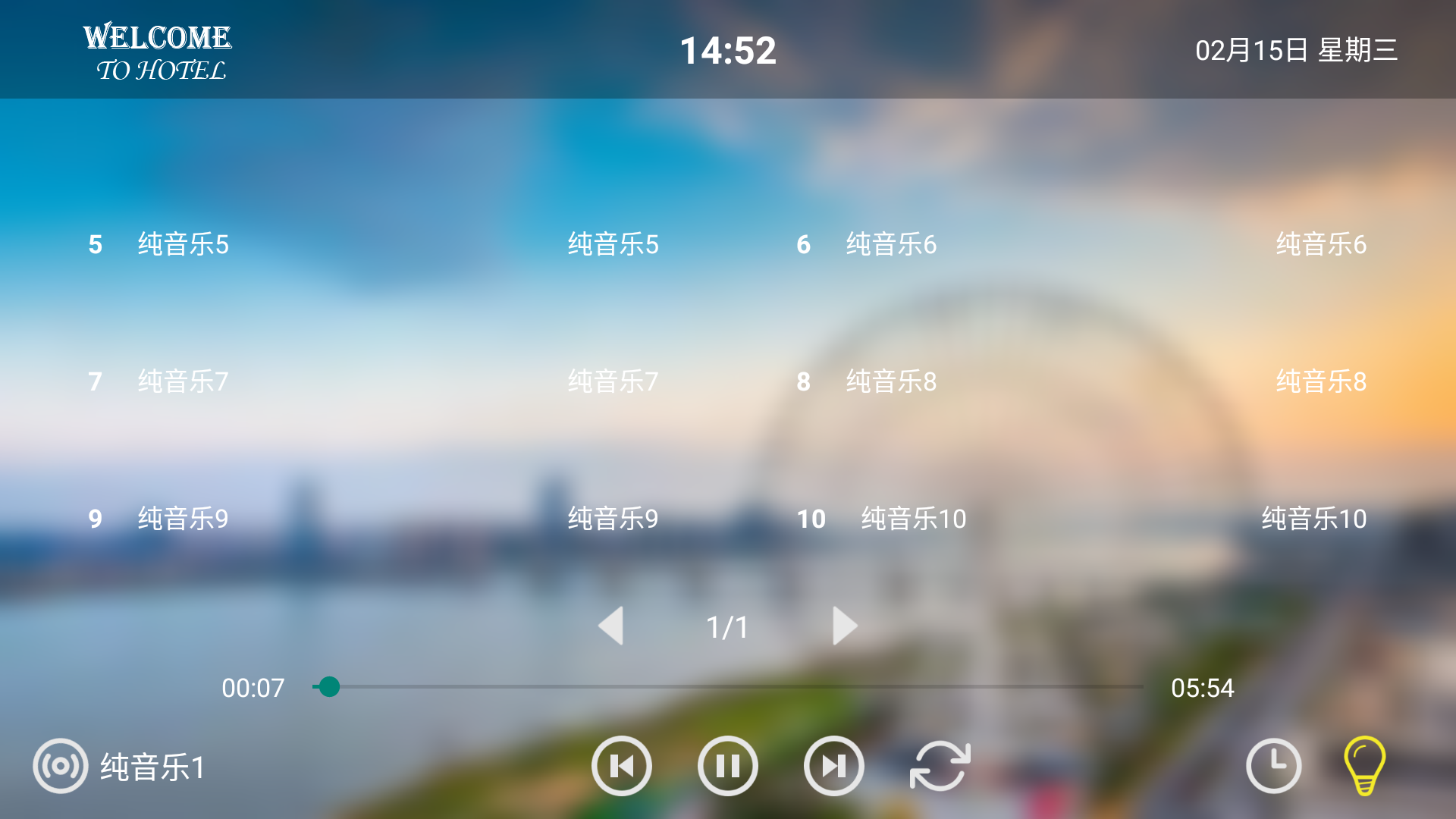
Task: Pause the current music
Action: pyautogui.click(x=728, y=766)
